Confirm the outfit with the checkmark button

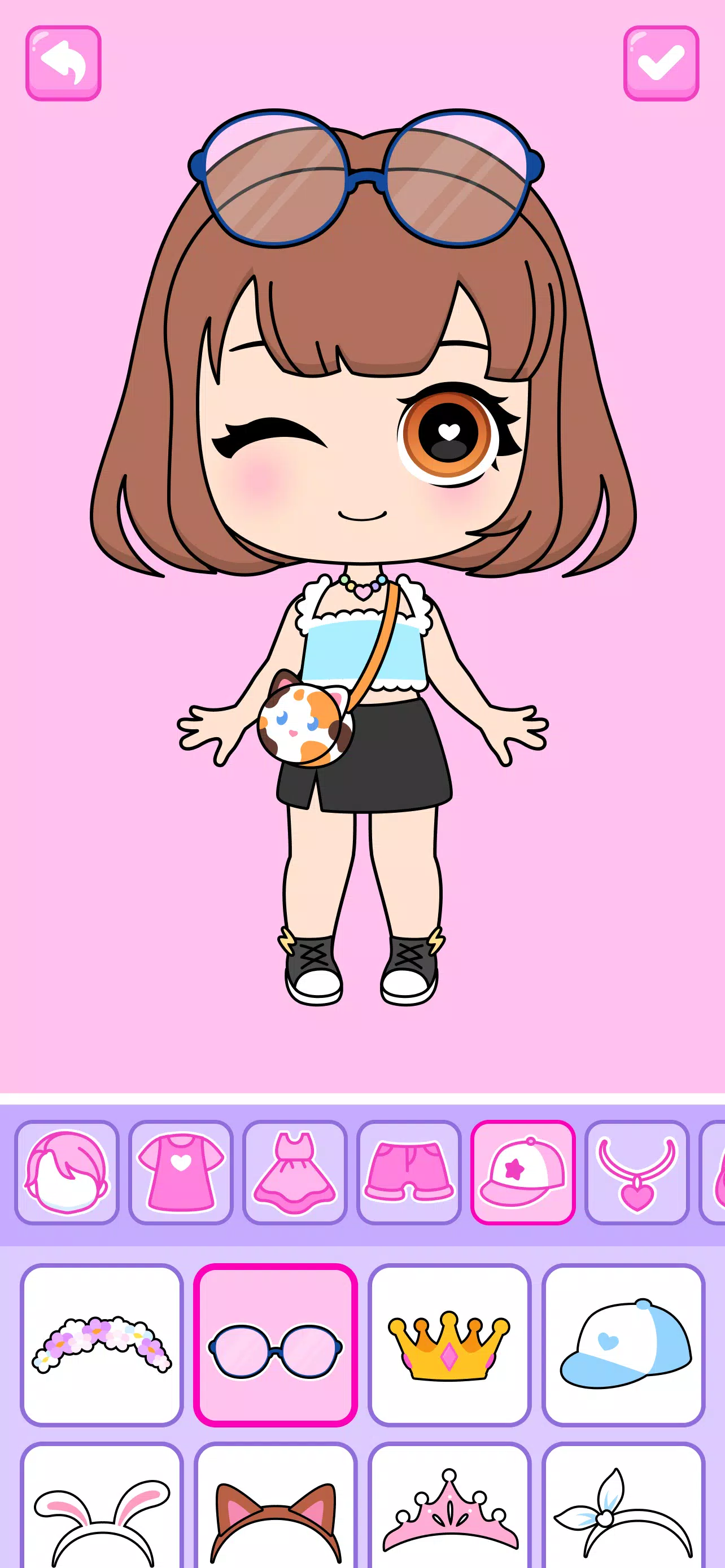661,63
